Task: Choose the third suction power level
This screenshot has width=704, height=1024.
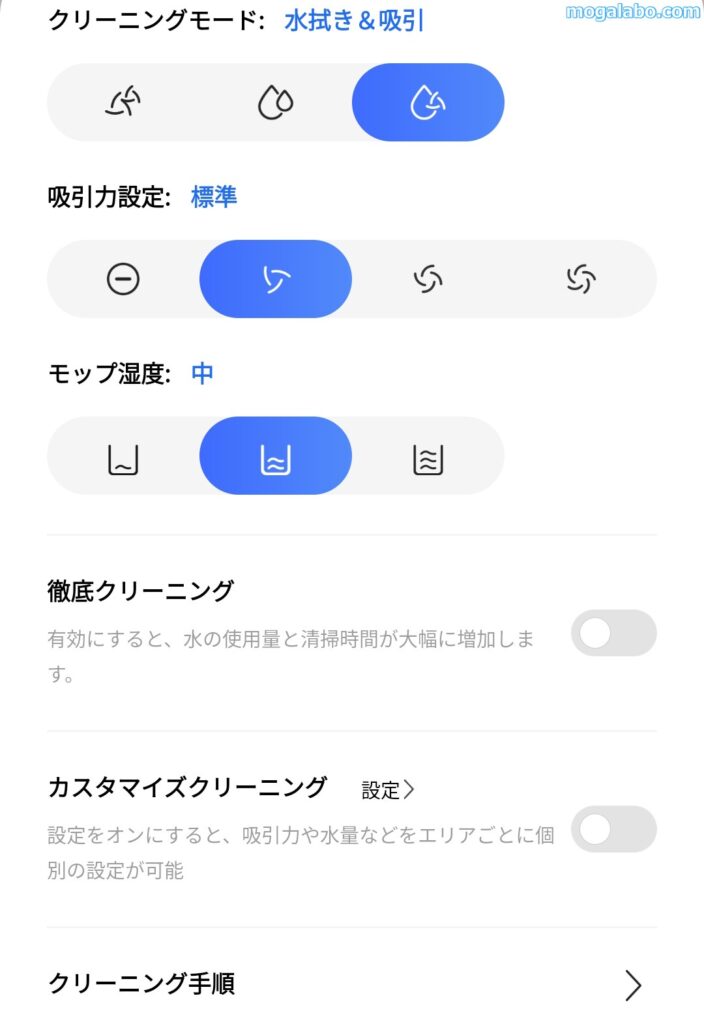Action: point(428,279)
